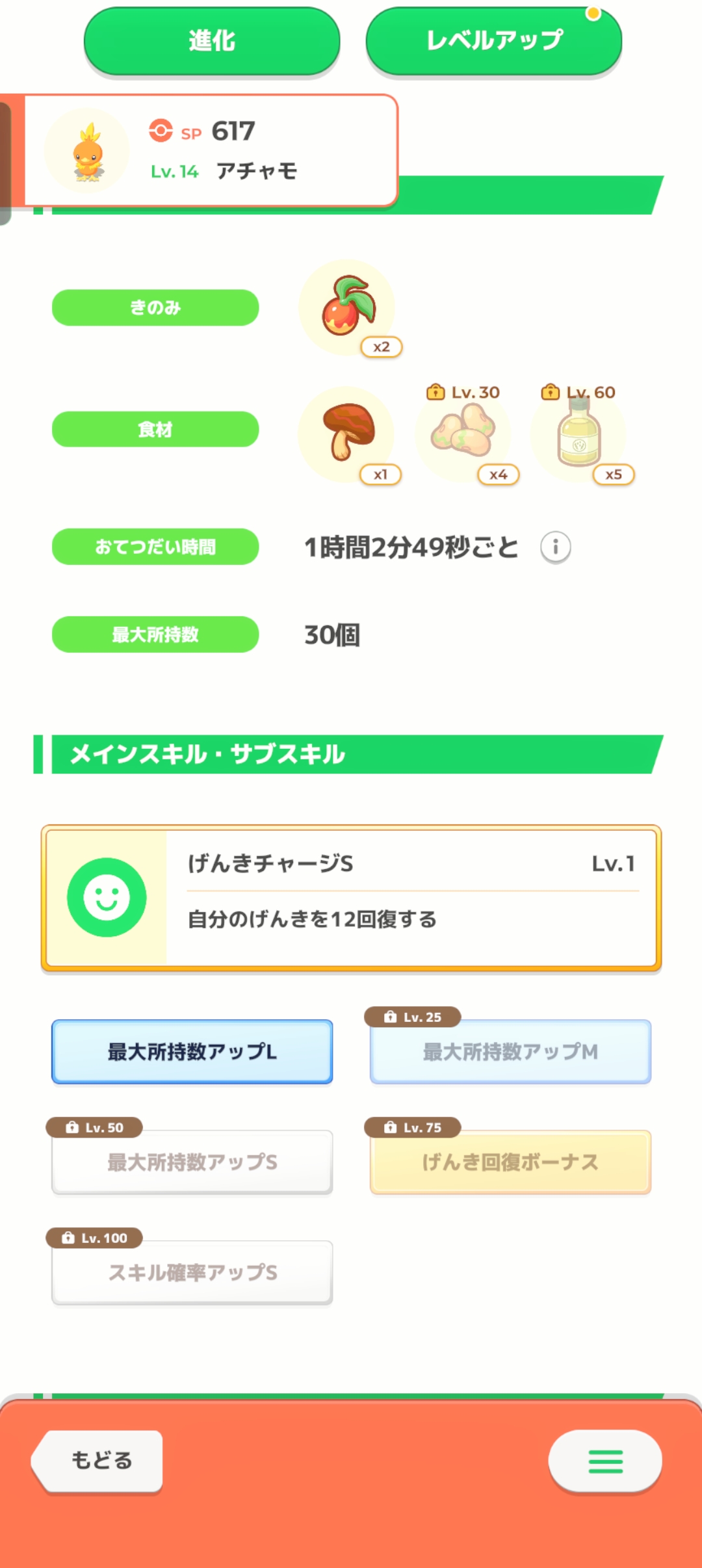Tap the 進化 (evolve) button
This screenshot has width=702, height=1568.
pos(212,41)
